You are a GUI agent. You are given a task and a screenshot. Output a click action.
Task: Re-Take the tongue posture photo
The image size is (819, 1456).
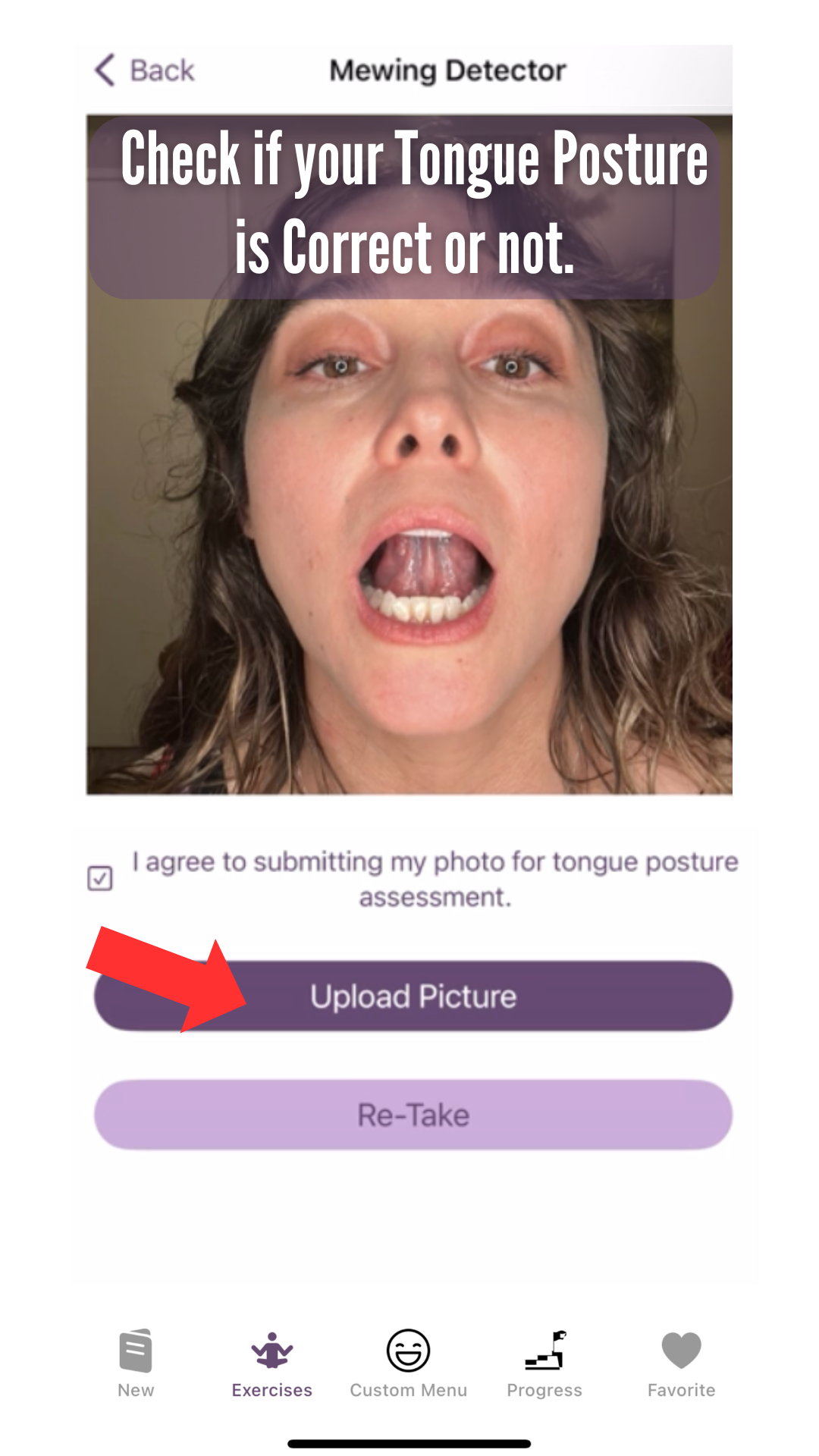[x=413, y=1115]
